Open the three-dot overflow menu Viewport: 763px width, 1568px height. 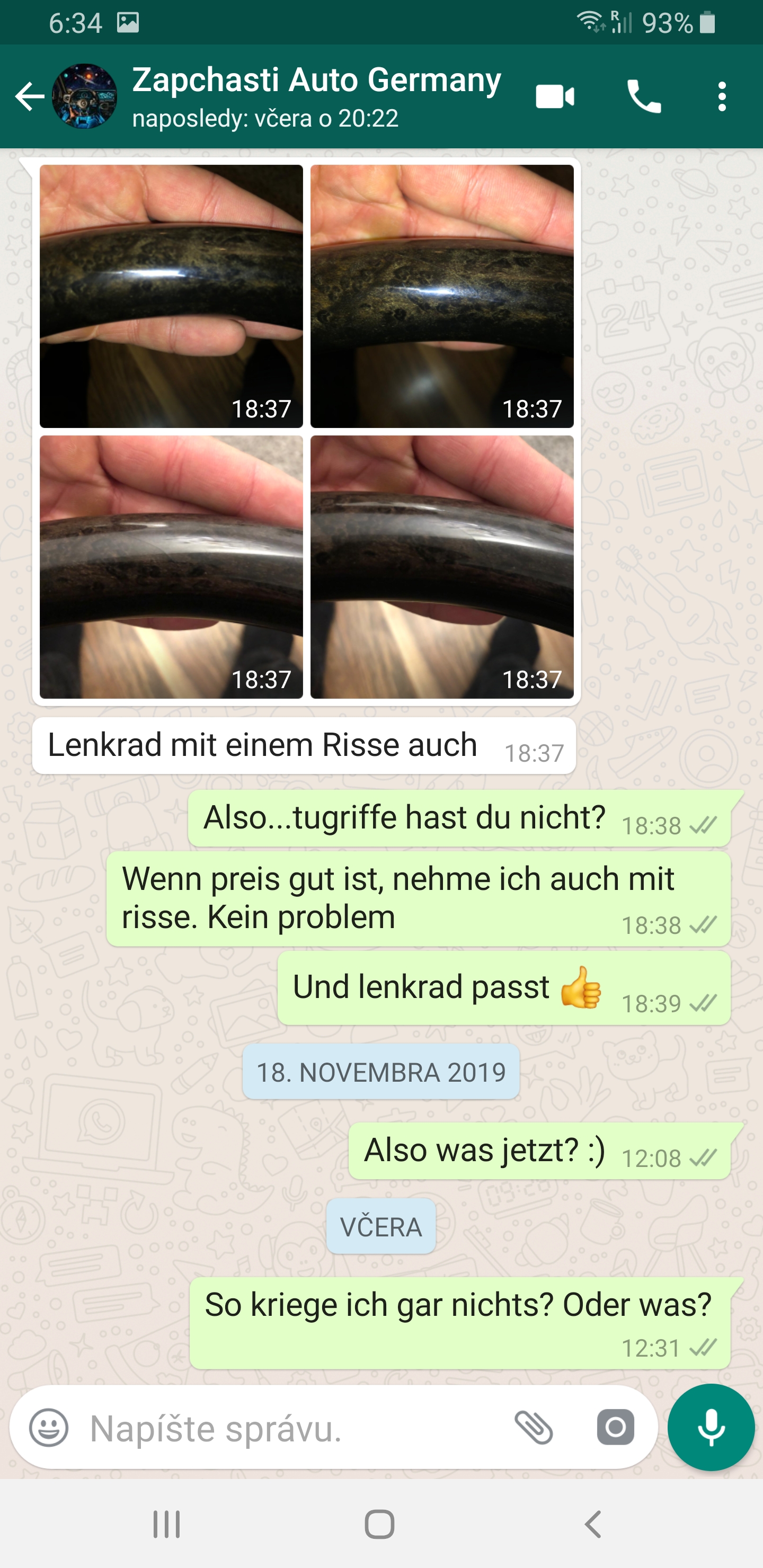pos(722,97)
